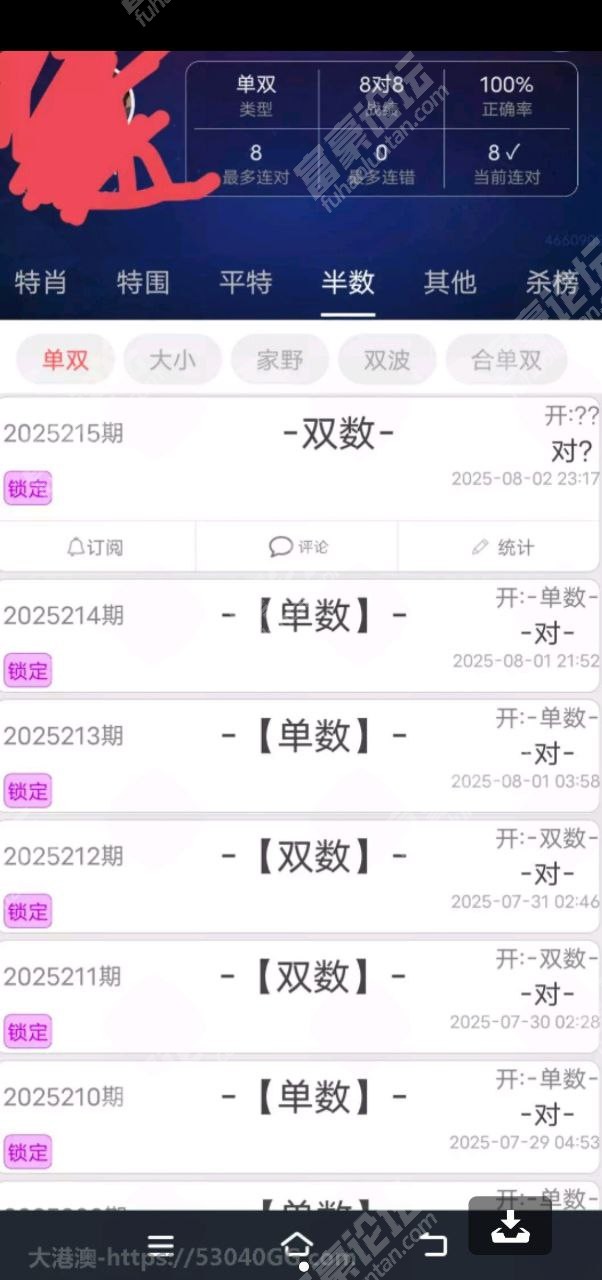
Task: Switch to the 其他 tab
Action: (450, 282)
